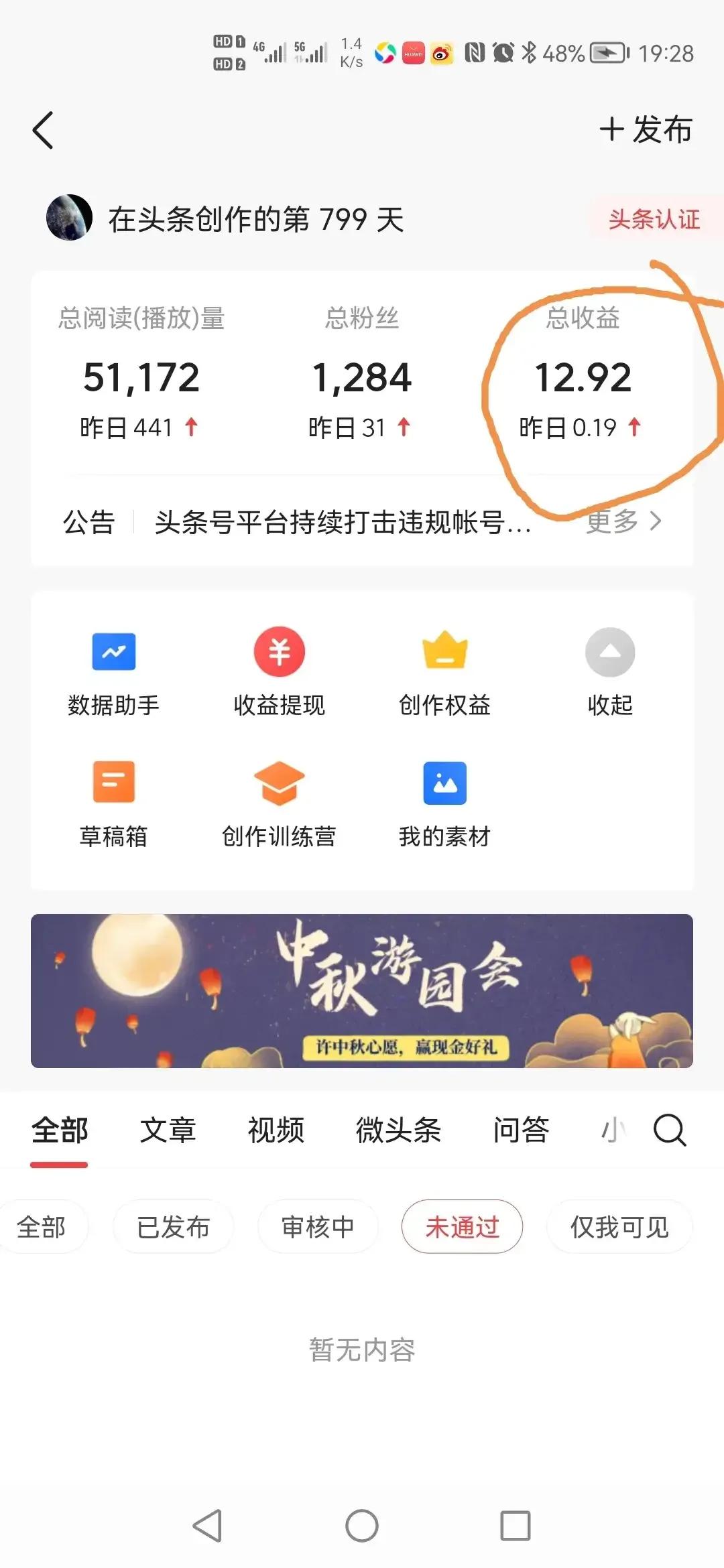
Task: Select the 未通过 filter chip
Action: tap(461, 1226)
